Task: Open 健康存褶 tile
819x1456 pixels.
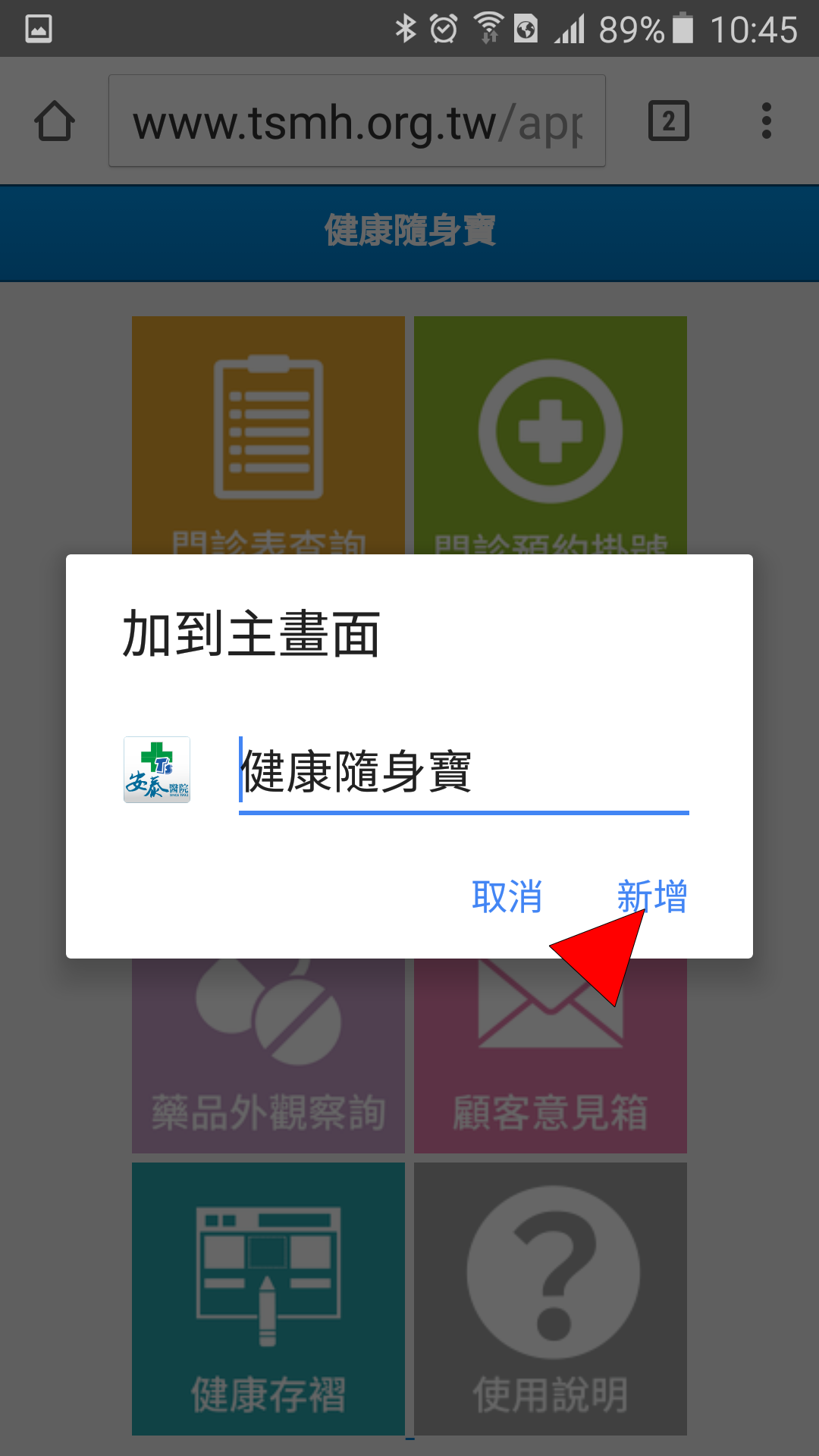Action: 268,1298
